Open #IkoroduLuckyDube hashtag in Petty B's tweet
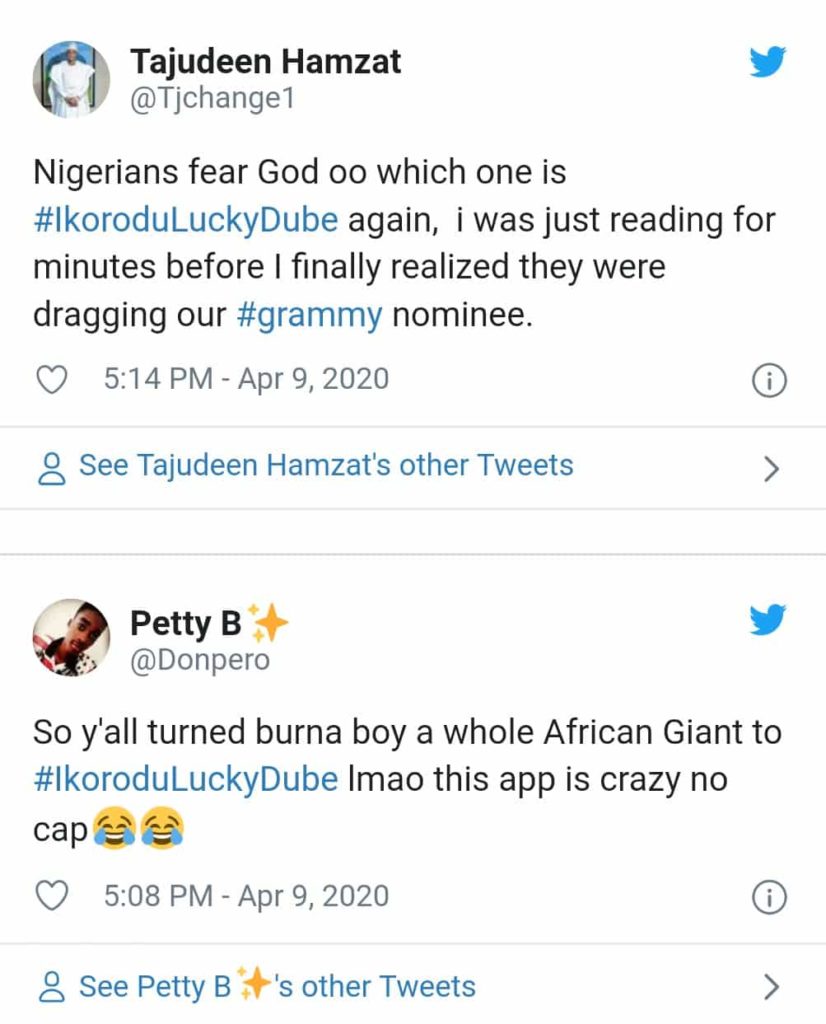826x1024 pixels. point(185,780)
